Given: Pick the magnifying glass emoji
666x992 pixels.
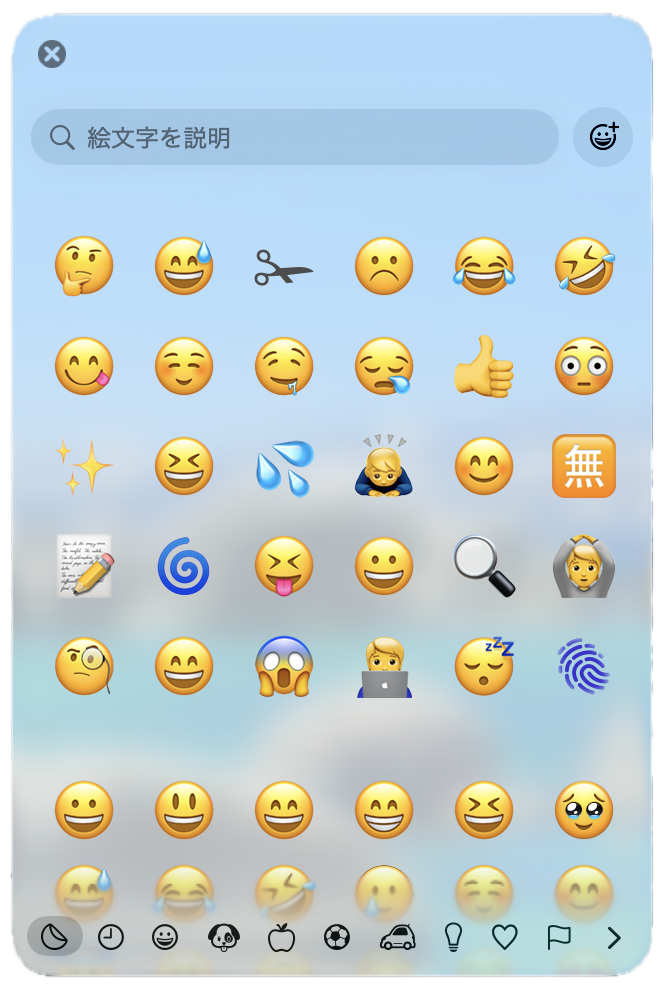Looking at the screenshot, I should point(484,567).
